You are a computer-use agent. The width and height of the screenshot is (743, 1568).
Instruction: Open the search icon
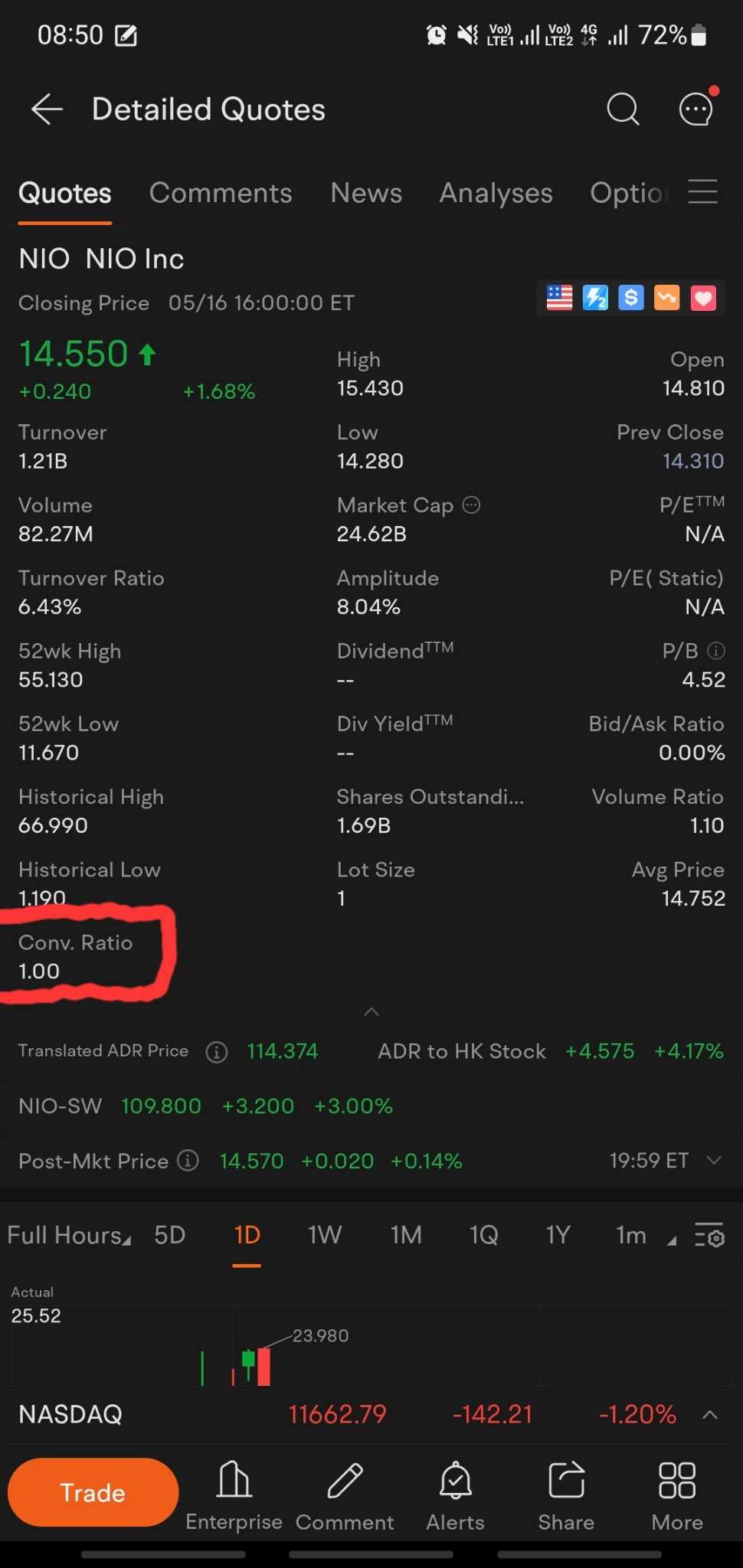tap(623, 109)
